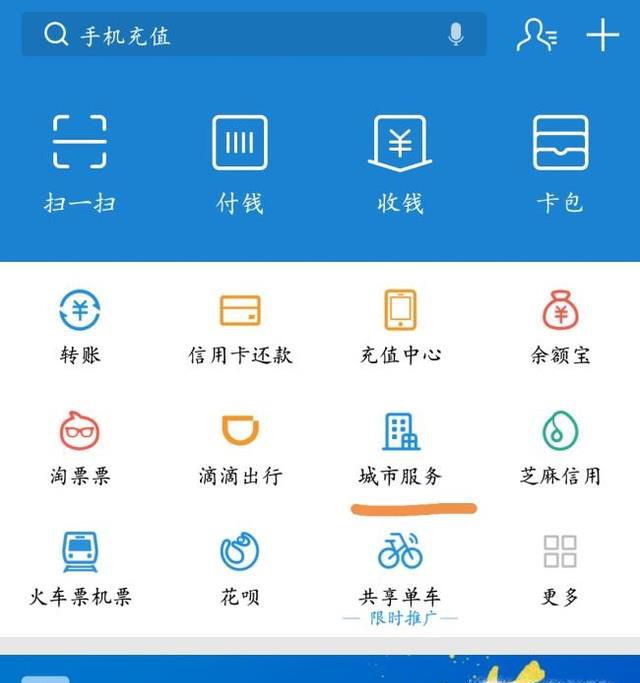Open the contacts icon in top bar
640x683 pixels.
537,35
